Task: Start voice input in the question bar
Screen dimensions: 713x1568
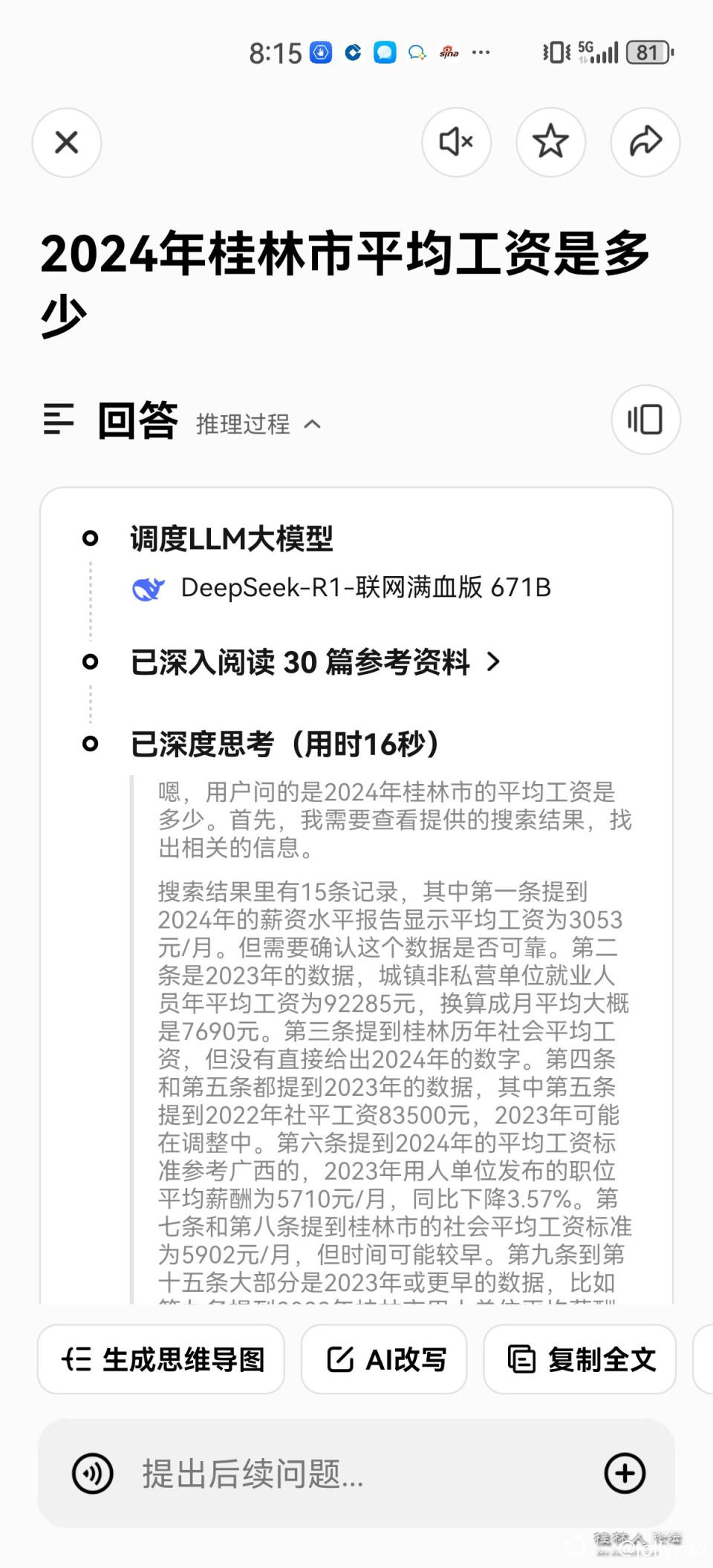Action: (x=93, y=1474)
